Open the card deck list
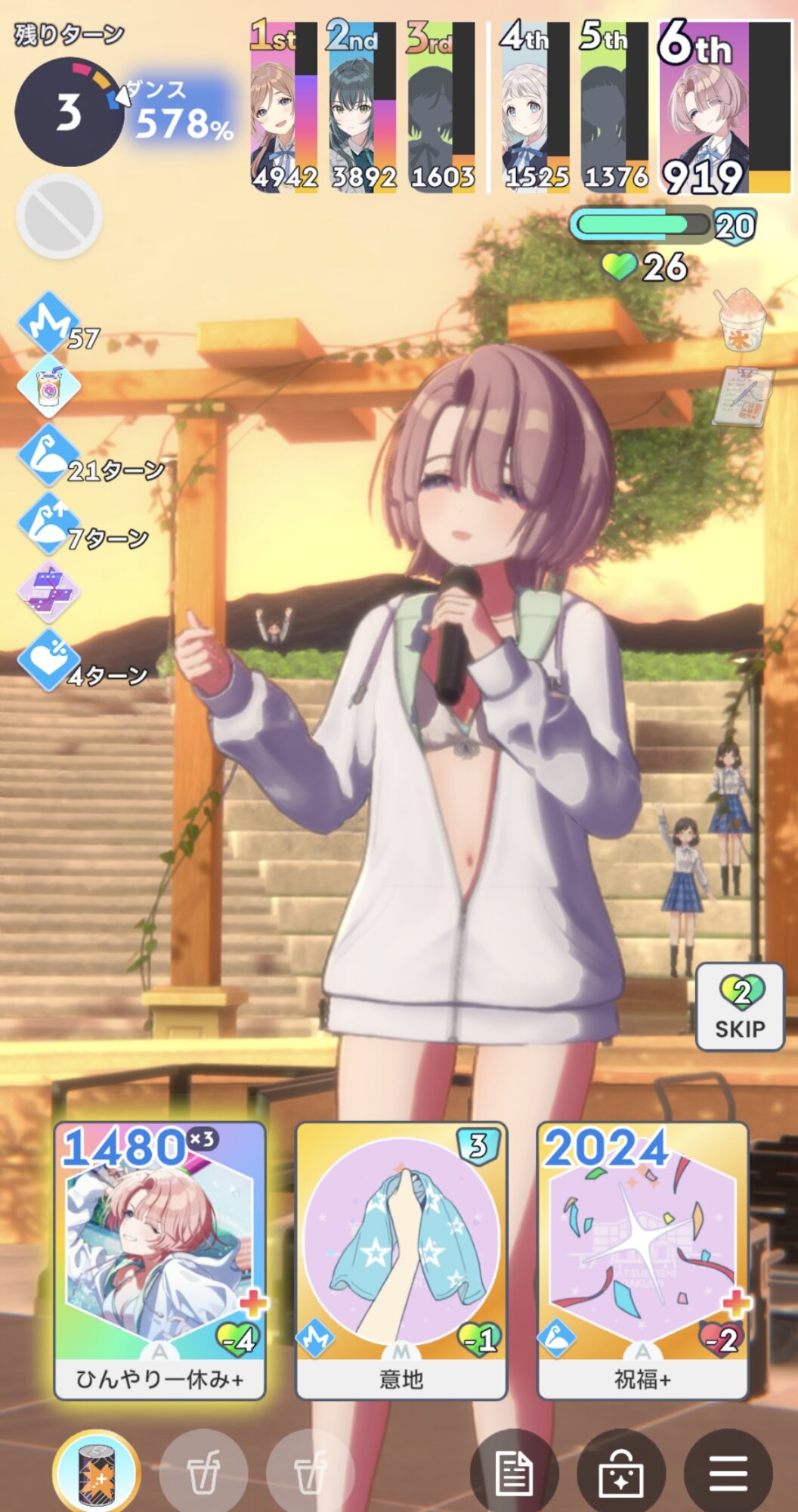Screen dimensions: 798x1512 click(620, 1473)
